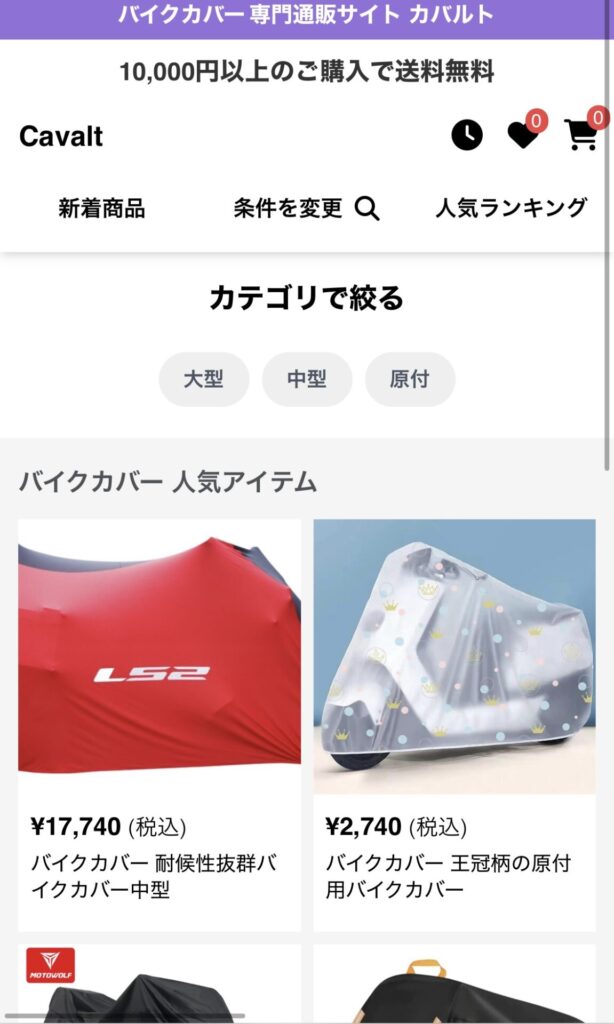The width and height of the screenshot is (614, 1024).
Task: Open the browsing history clock icon
Action: (x=466, y=135)
